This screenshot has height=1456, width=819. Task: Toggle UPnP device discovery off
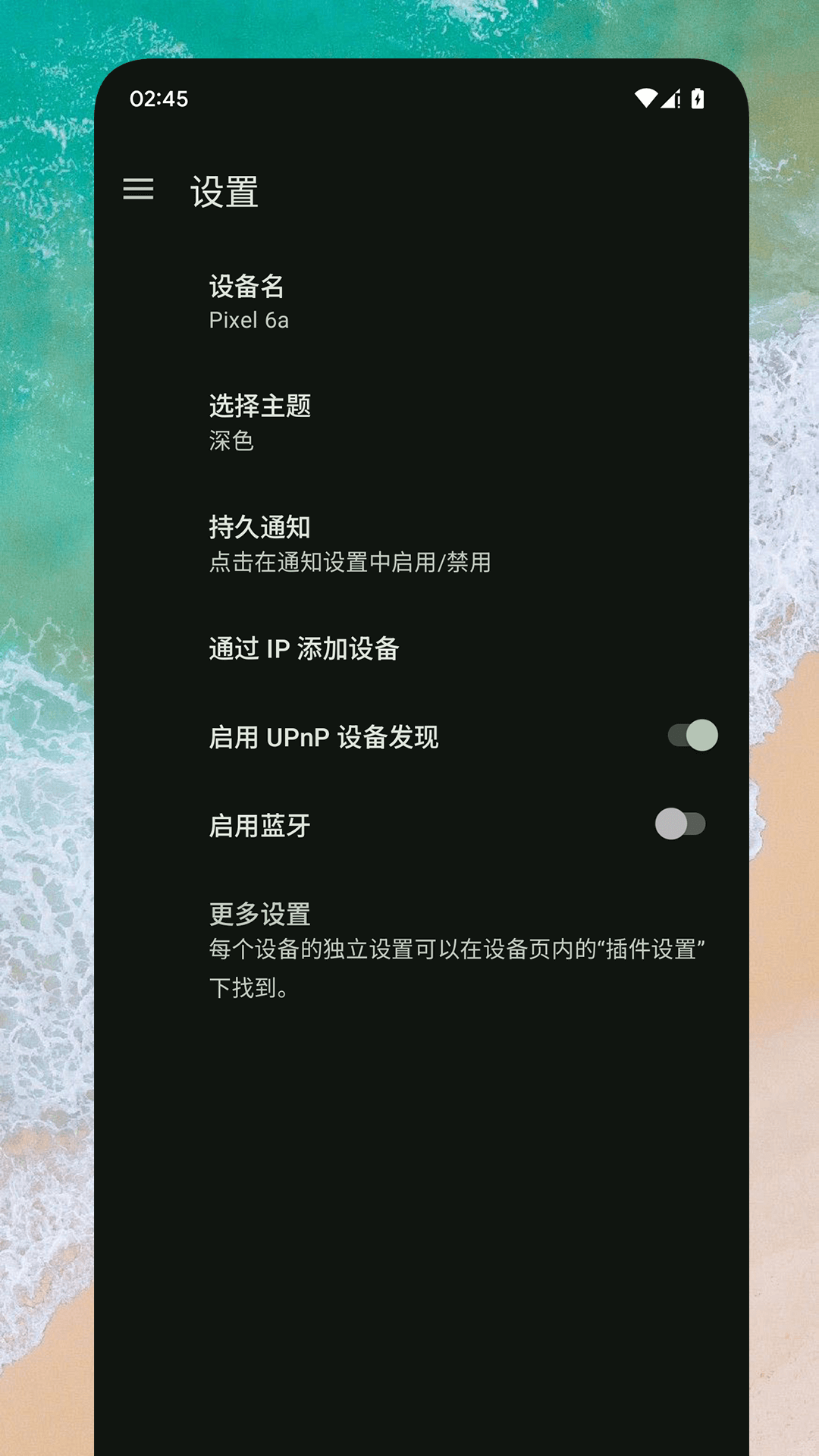692,734
